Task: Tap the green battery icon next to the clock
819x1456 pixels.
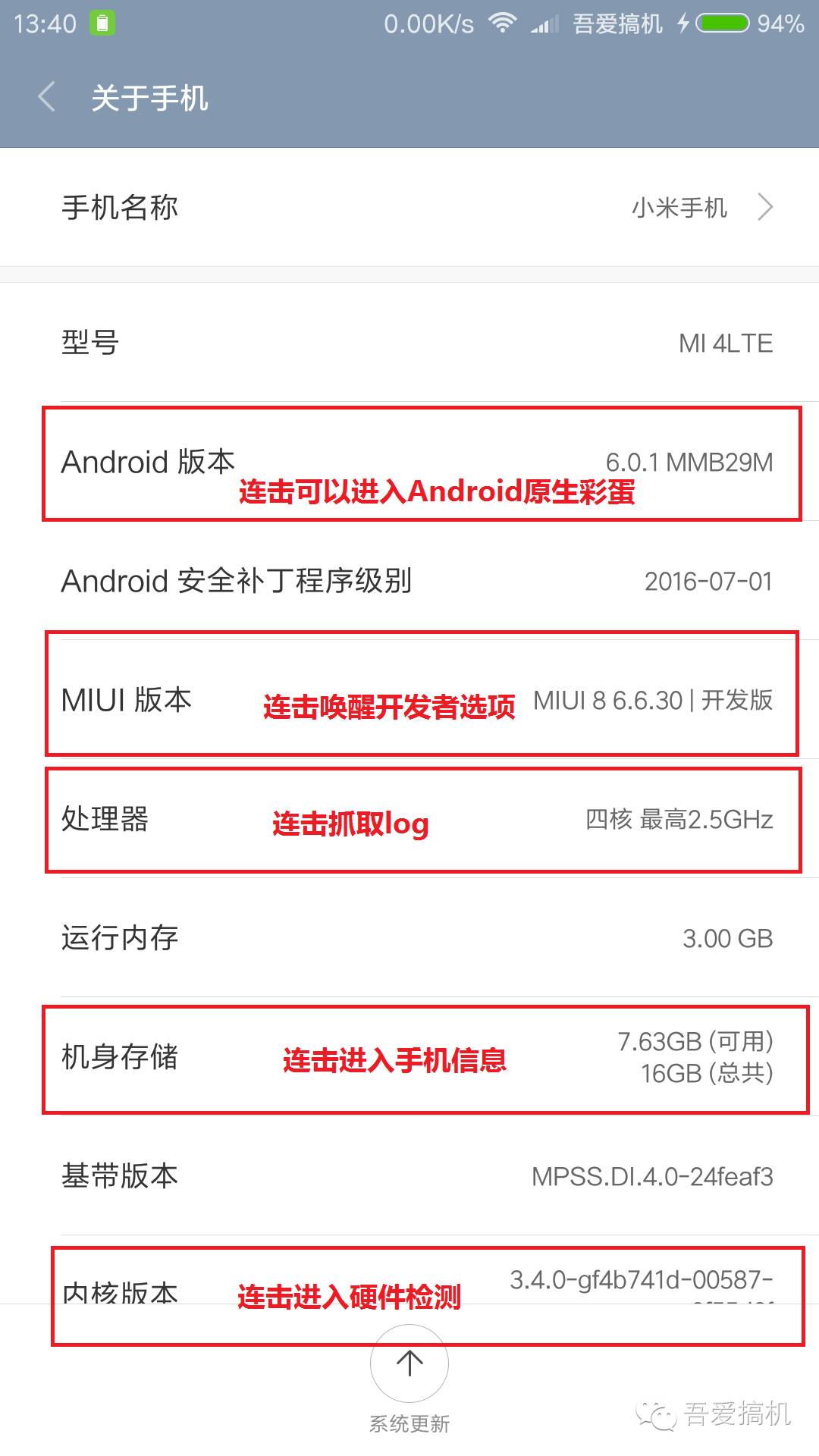Action: click(102, 21)
